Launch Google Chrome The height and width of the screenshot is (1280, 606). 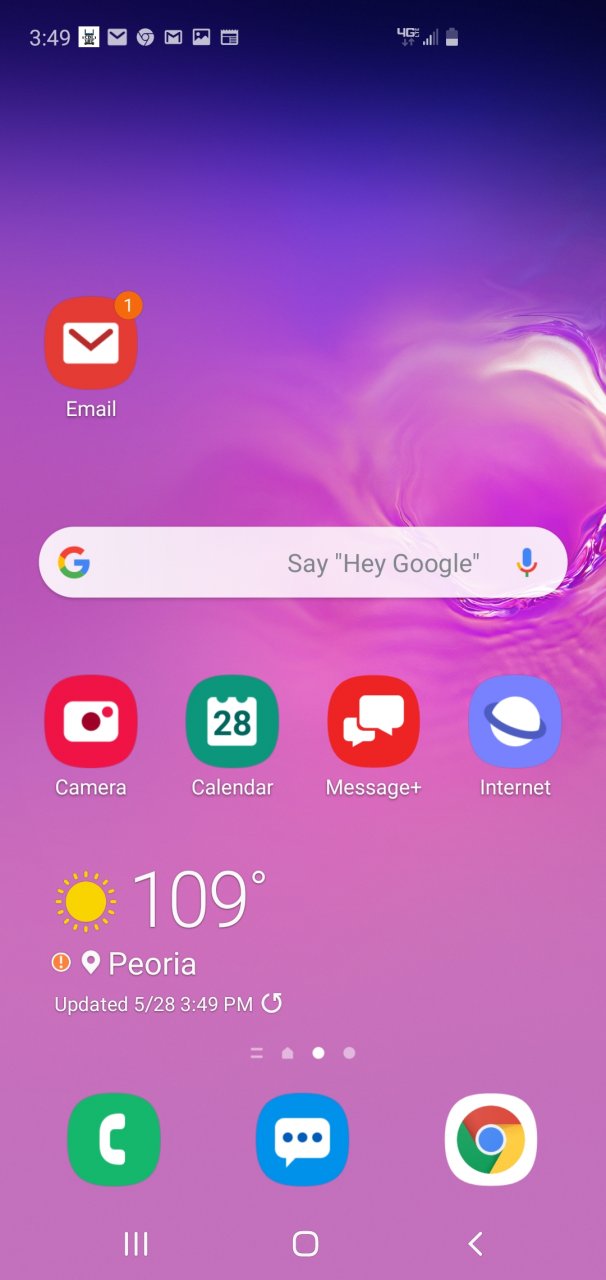490,1140
